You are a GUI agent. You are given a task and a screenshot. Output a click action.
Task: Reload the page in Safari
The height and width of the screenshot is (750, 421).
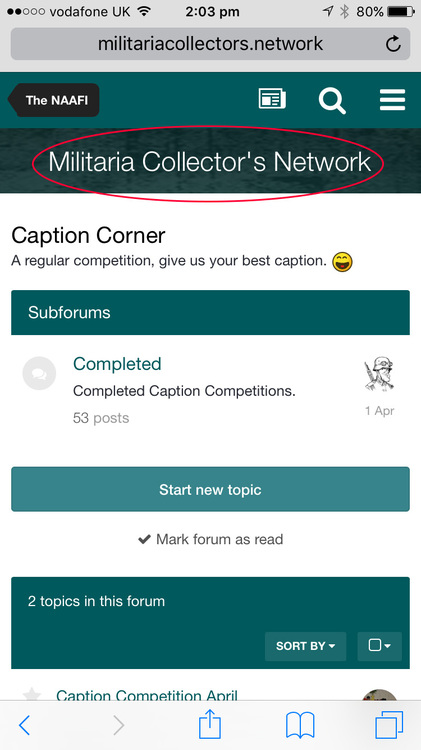click(393, 44)
